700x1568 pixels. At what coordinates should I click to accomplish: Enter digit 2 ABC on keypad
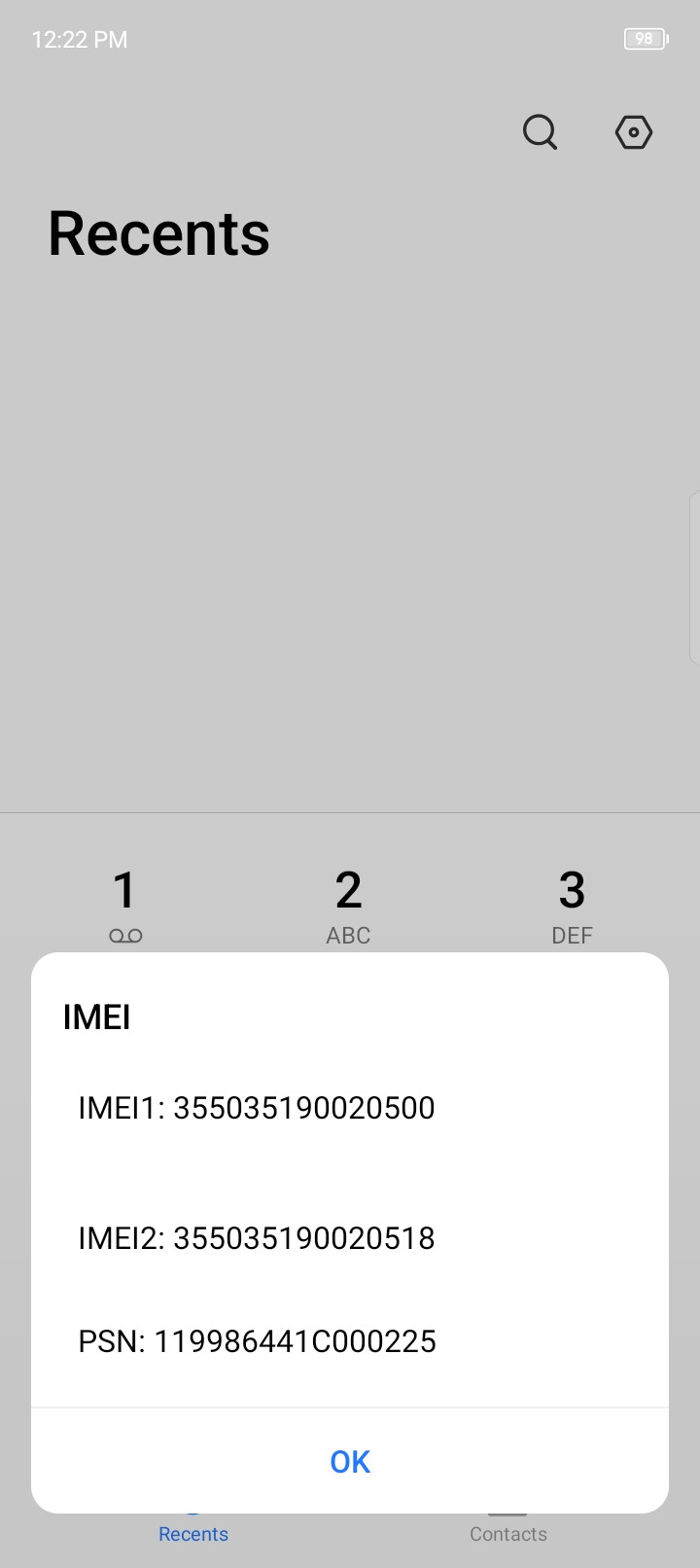coord(348,905)
